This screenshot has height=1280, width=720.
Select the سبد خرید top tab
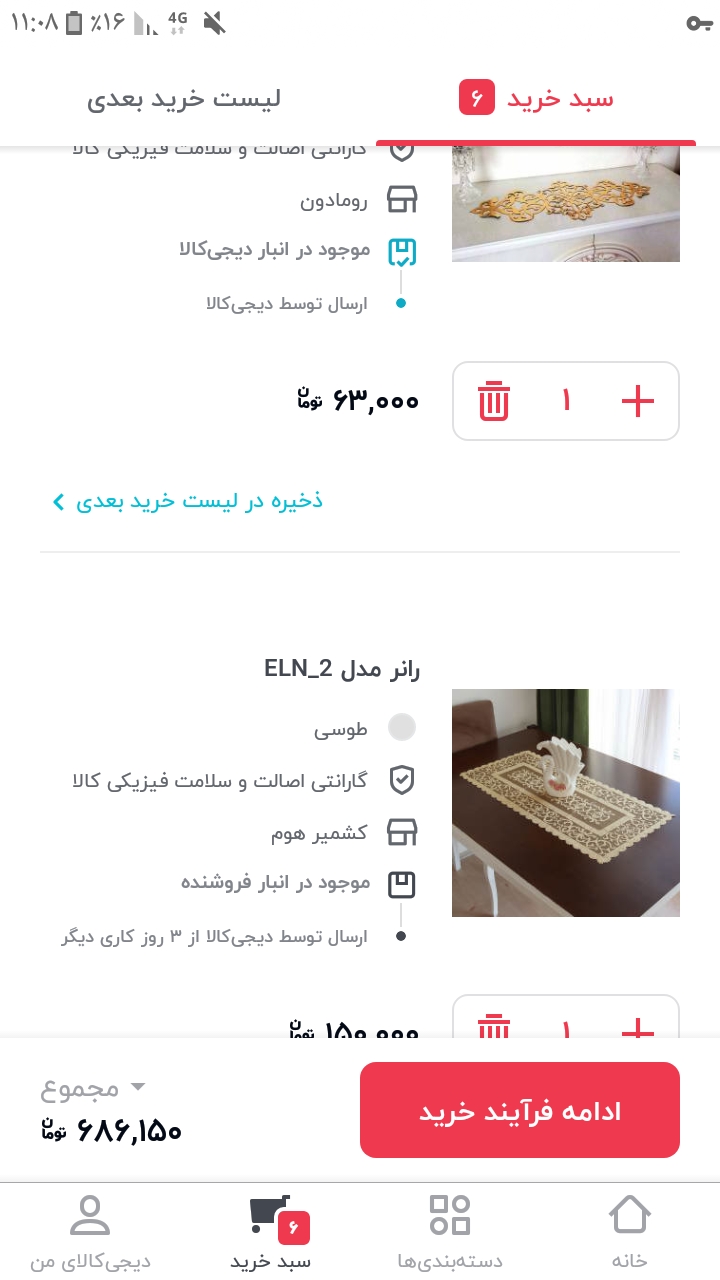tap(536, 99)
